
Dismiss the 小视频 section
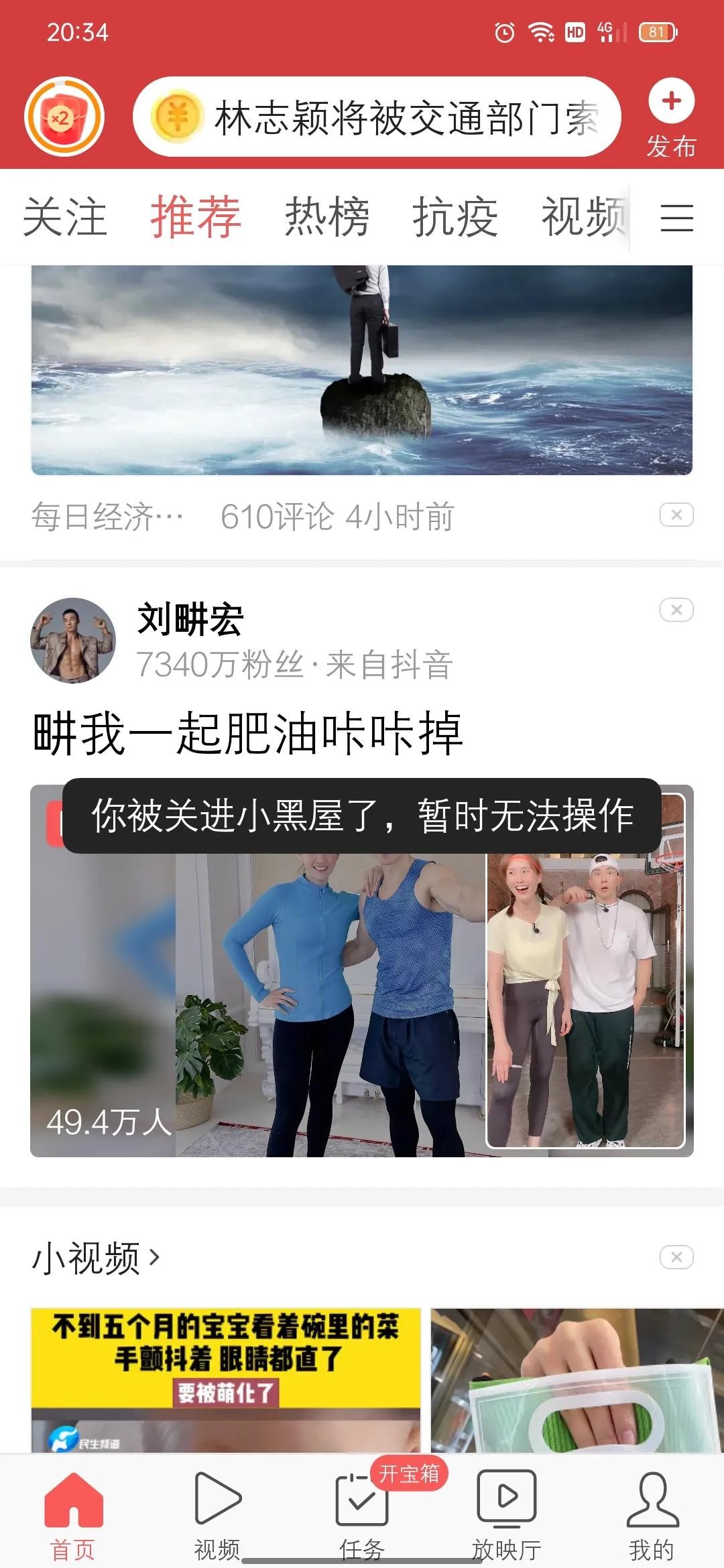(676, 1257)
